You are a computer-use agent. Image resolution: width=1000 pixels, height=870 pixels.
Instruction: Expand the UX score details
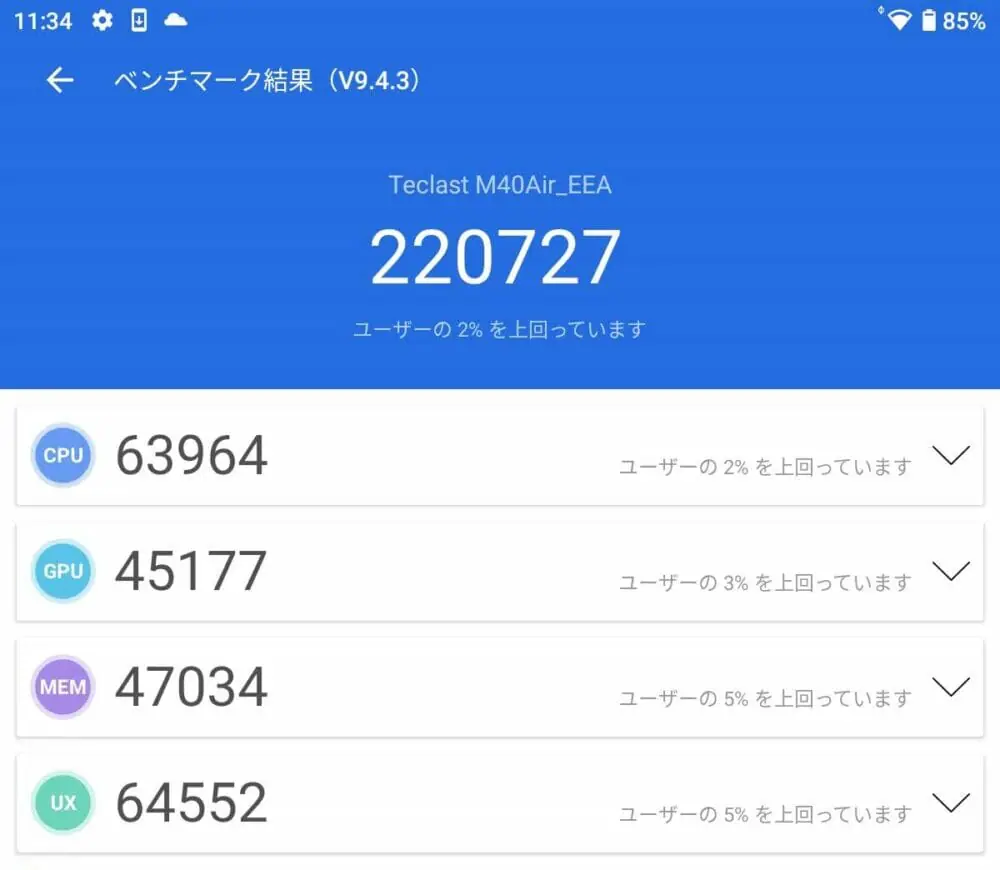point(950,802)
